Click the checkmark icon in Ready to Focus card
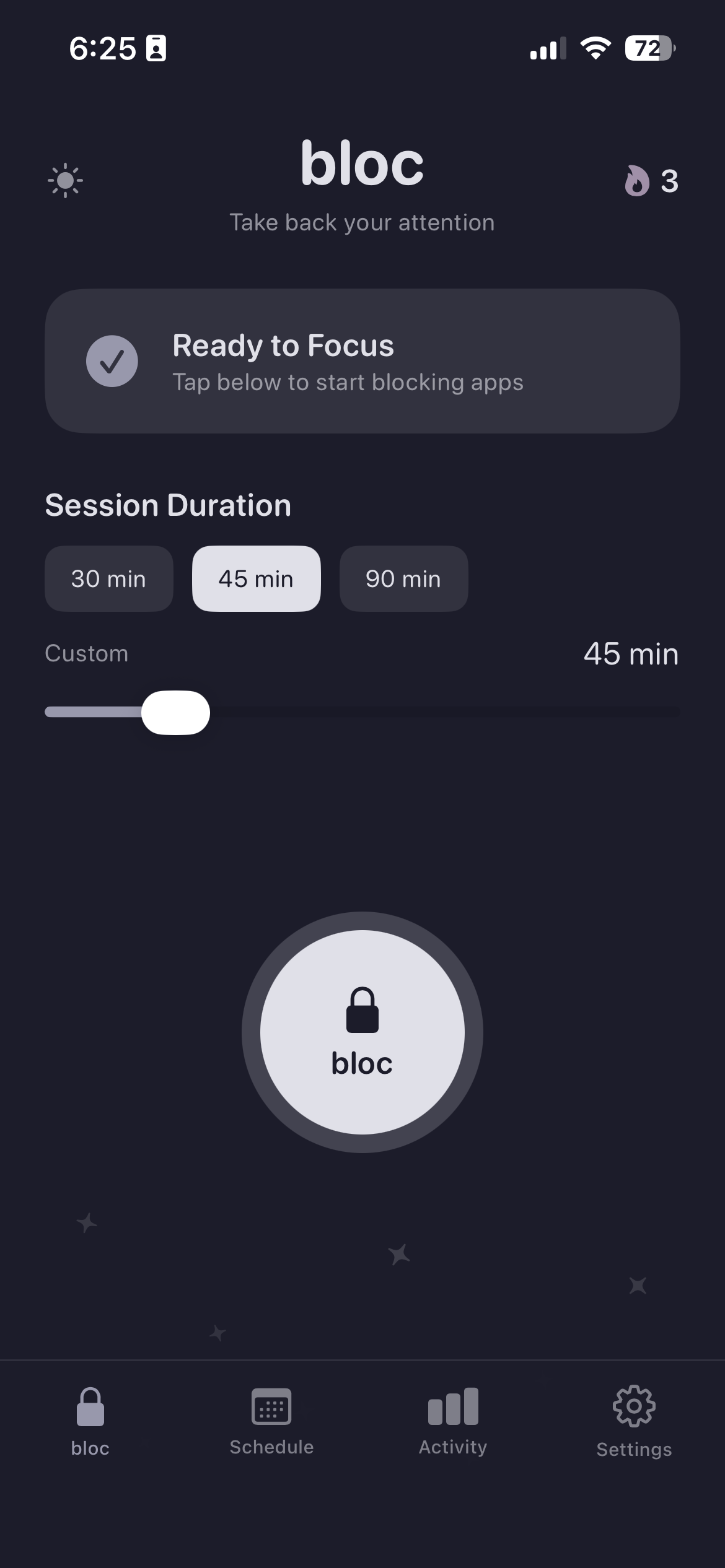This screenshot has width=725, height=1568. (x=112, y=361)
